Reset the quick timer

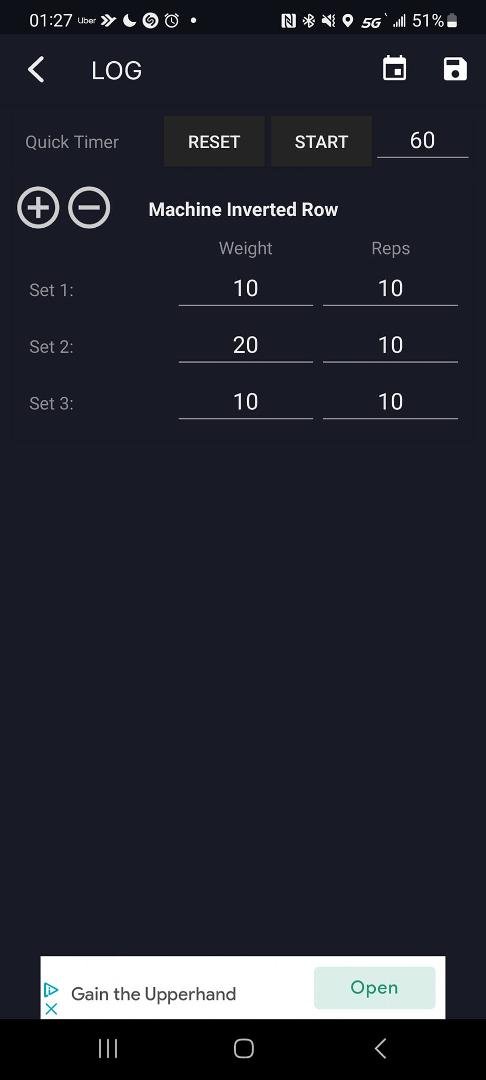[x=214, y=141]
